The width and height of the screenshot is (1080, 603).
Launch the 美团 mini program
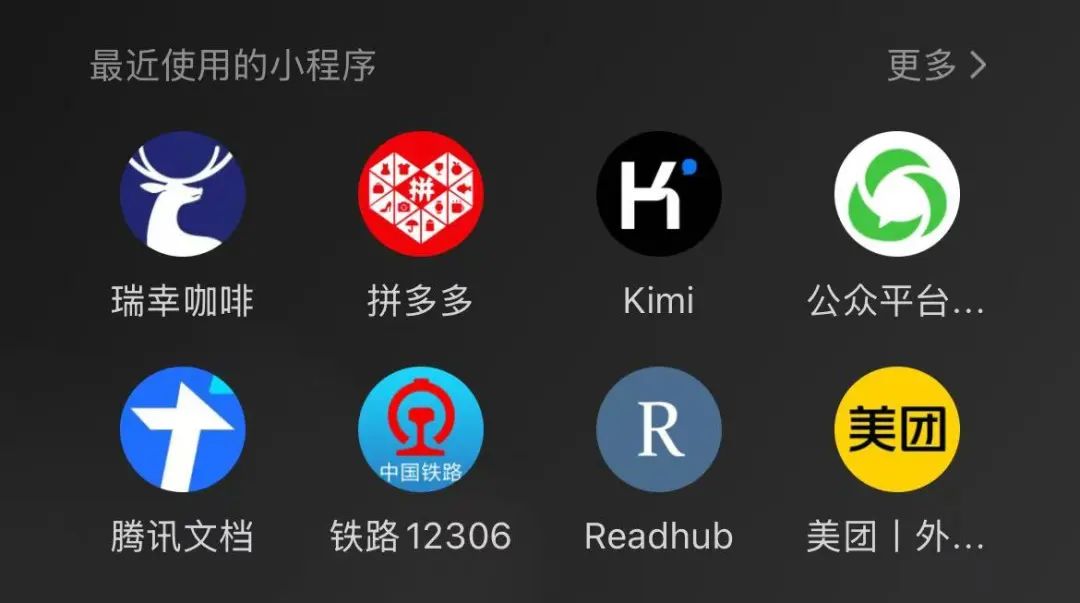[x=896, y=429]
